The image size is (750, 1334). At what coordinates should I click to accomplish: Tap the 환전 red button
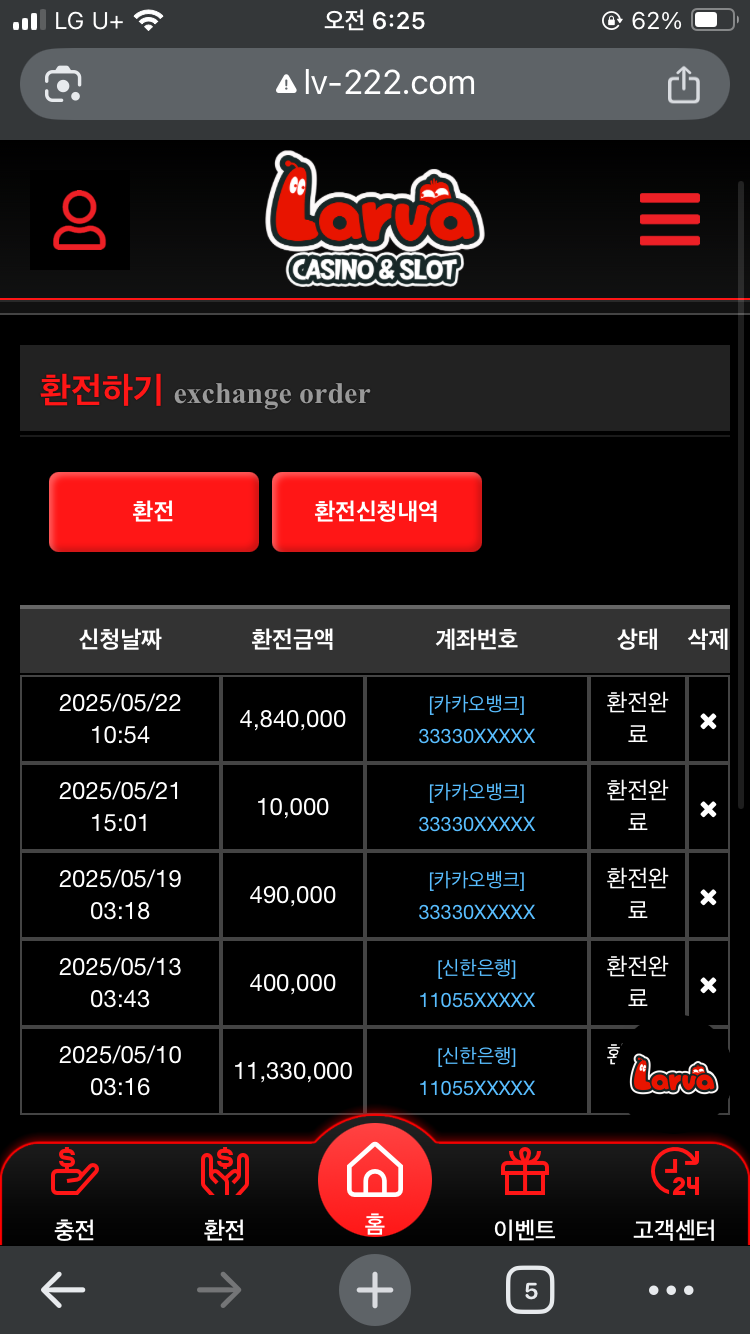pyautogui.click(x=154, y=511)
